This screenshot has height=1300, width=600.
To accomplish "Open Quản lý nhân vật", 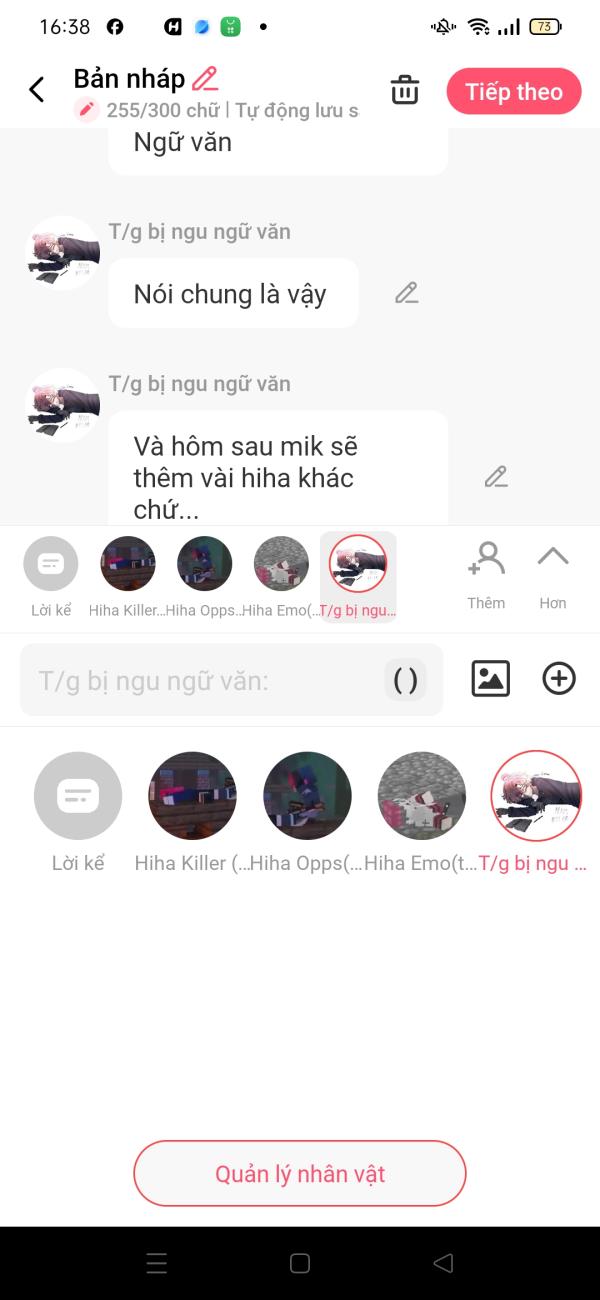I will point(300,1174).
